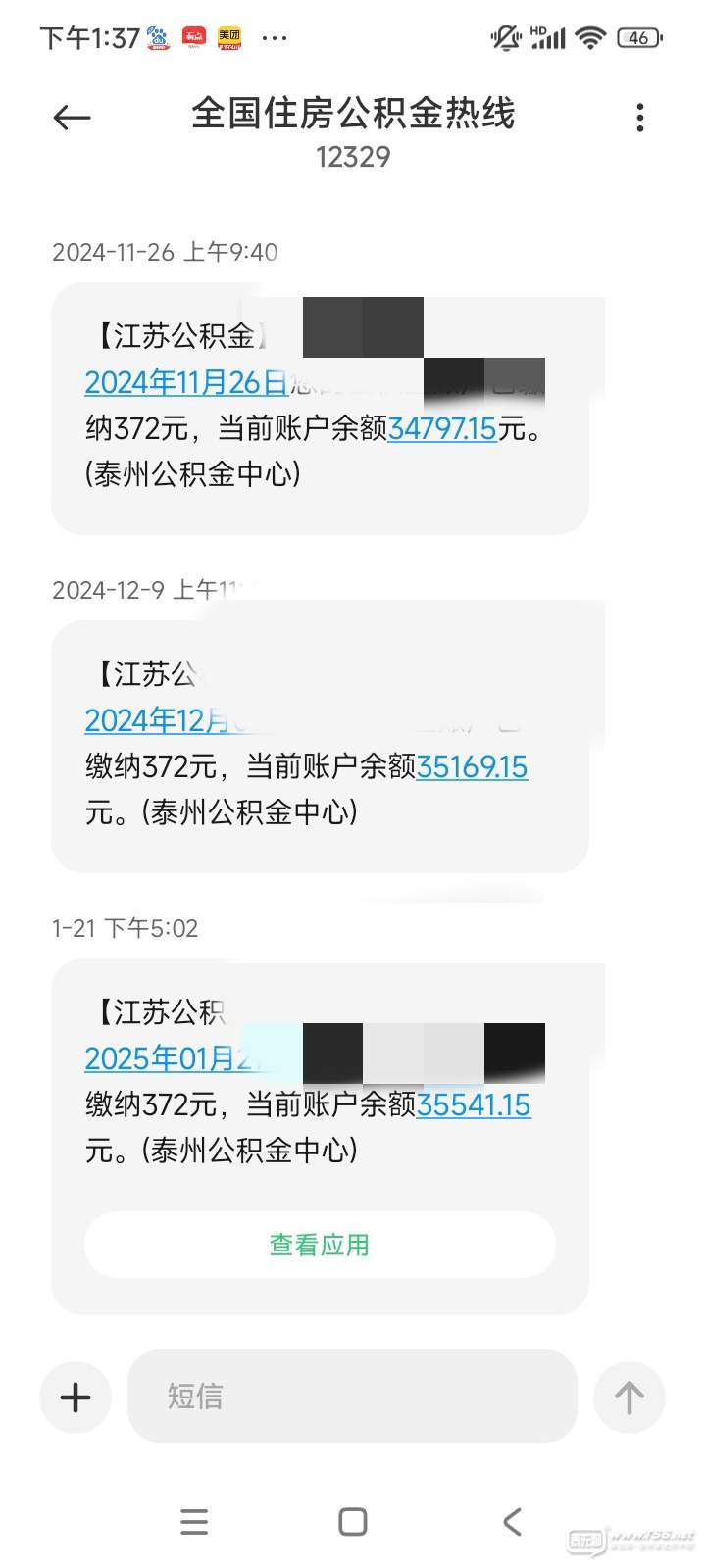
Task: Open recent apps from the navigation bar
Action: pos(194,1521)
